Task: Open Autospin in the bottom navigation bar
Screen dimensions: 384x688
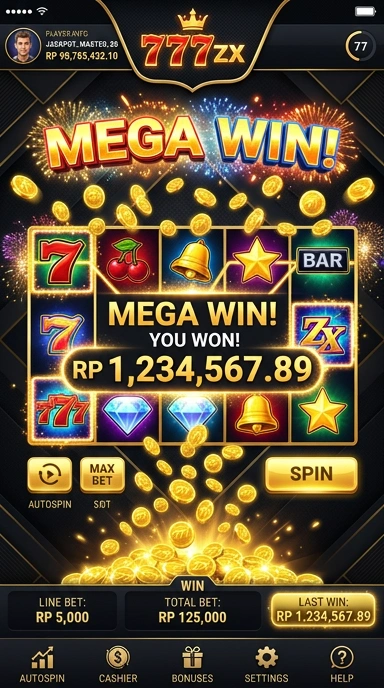Action: click(43, 664)
